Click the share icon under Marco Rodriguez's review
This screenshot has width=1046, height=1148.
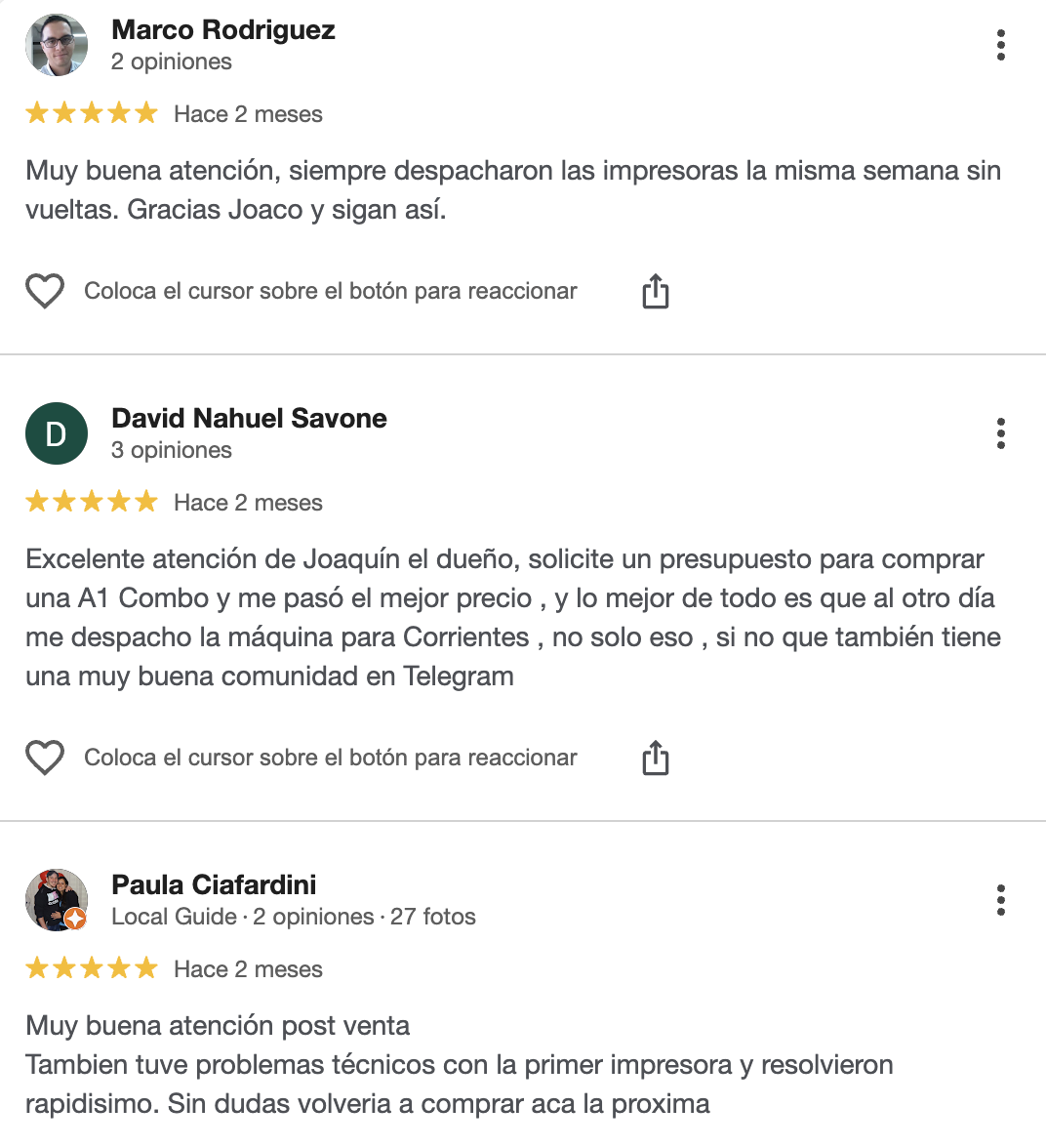tap(655, 290)
